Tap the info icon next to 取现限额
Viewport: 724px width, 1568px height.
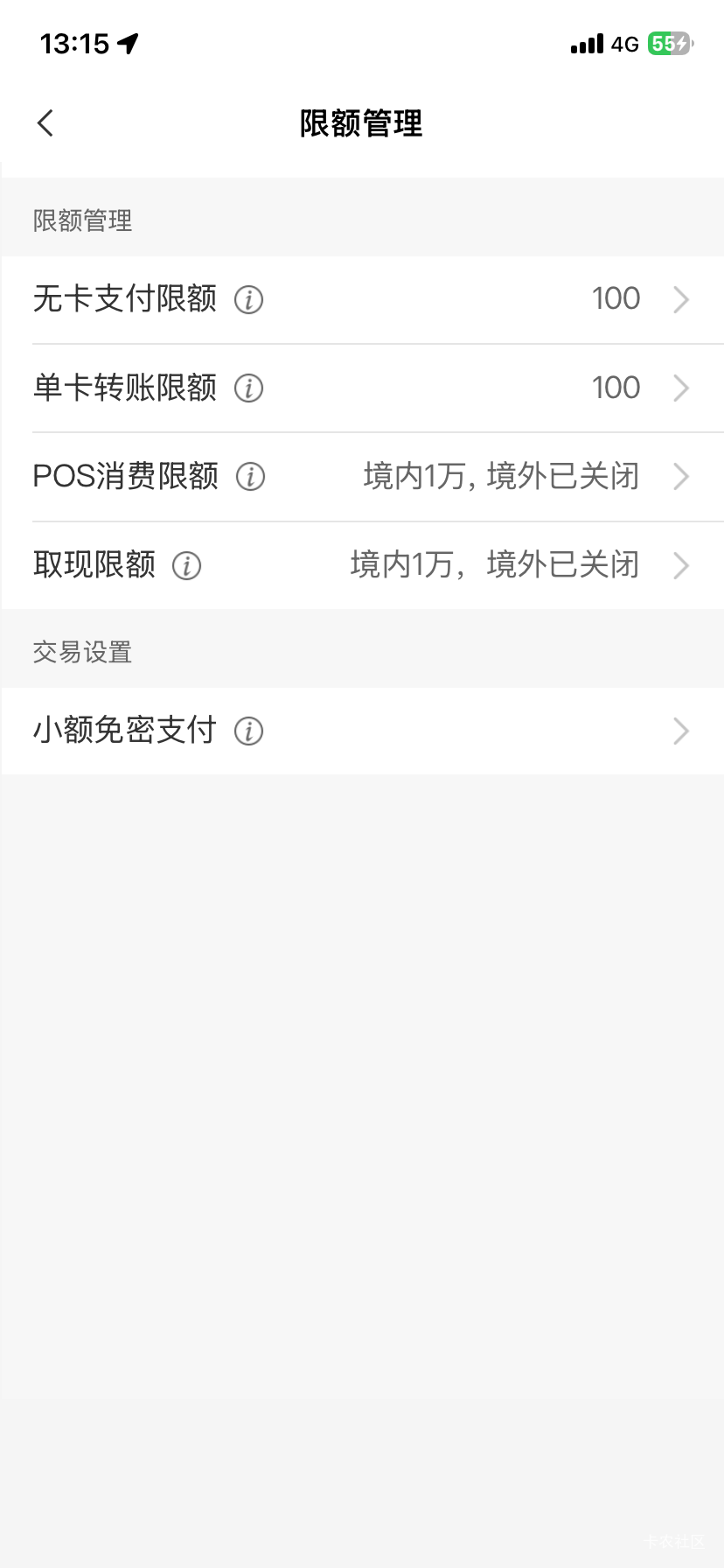pos(186,566)
